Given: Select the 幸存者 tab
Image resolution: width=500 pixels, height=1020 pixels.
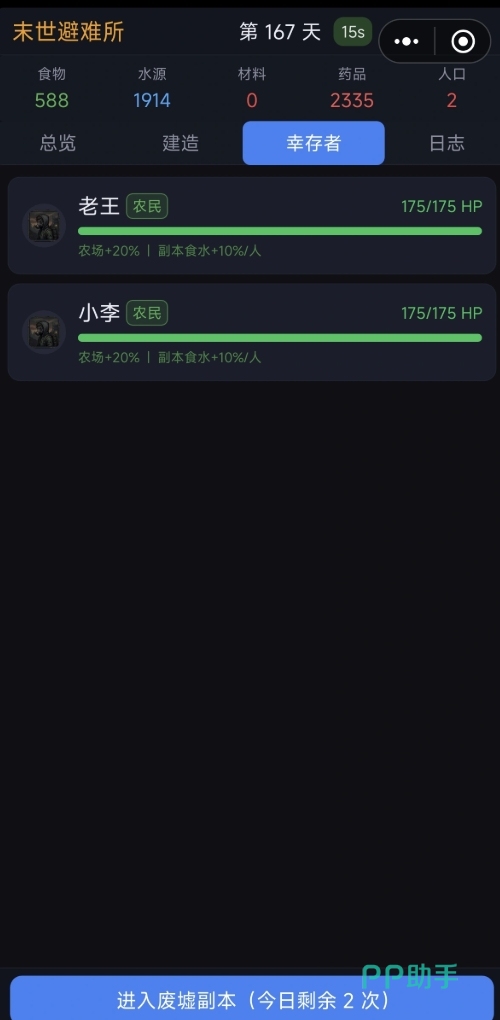Looking at the screenshot, I should [313, 143].
